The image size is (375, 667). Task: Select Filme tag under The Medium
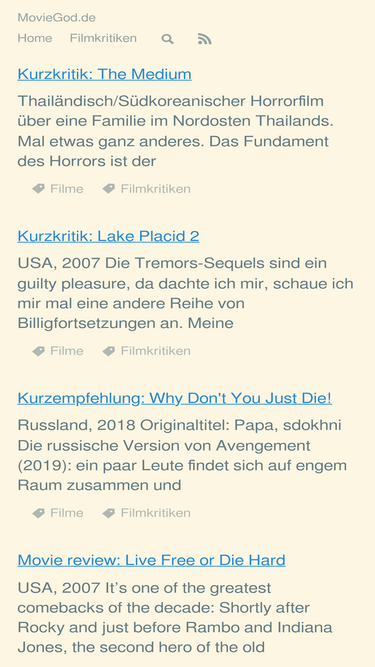click(x=58, y=189)
